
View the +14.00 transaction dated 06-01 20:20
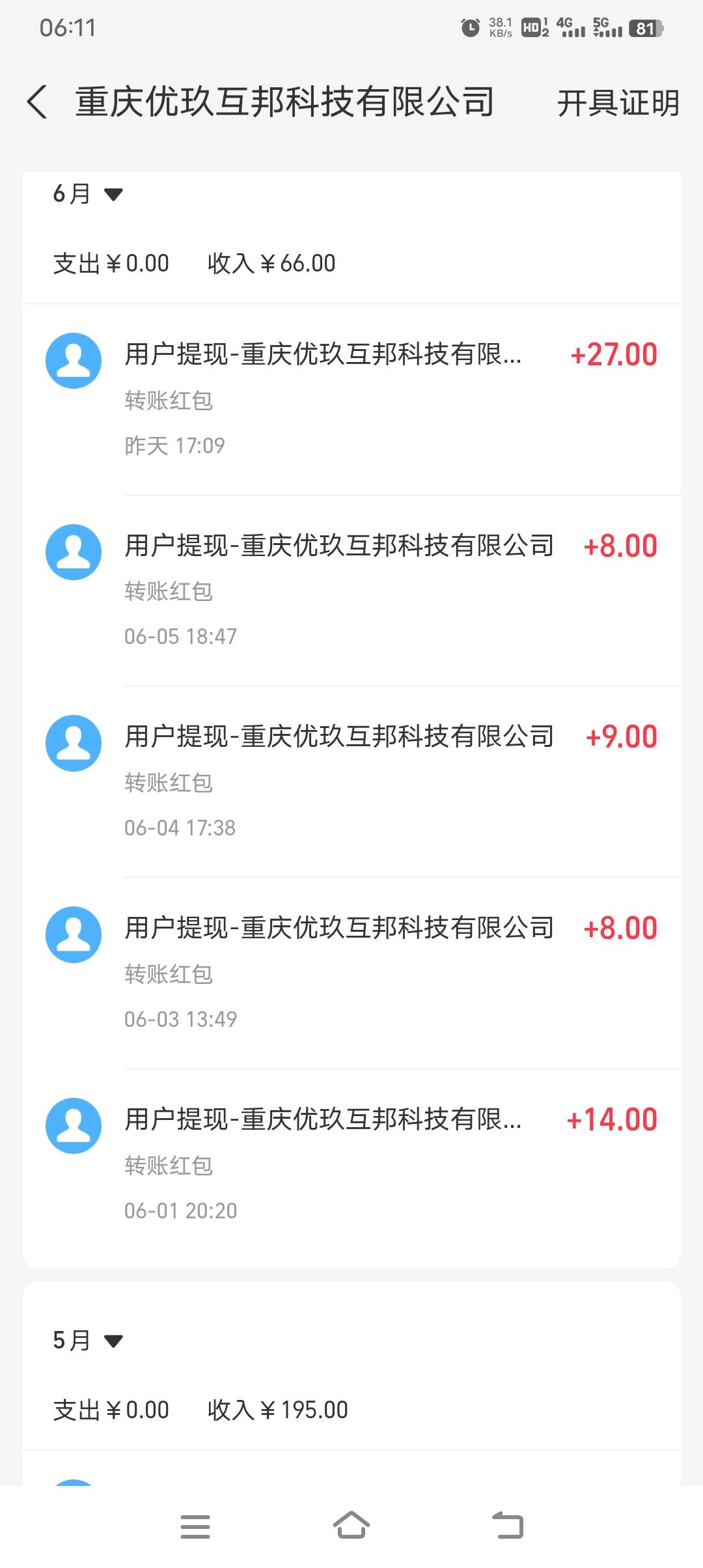click(351, 1165)
